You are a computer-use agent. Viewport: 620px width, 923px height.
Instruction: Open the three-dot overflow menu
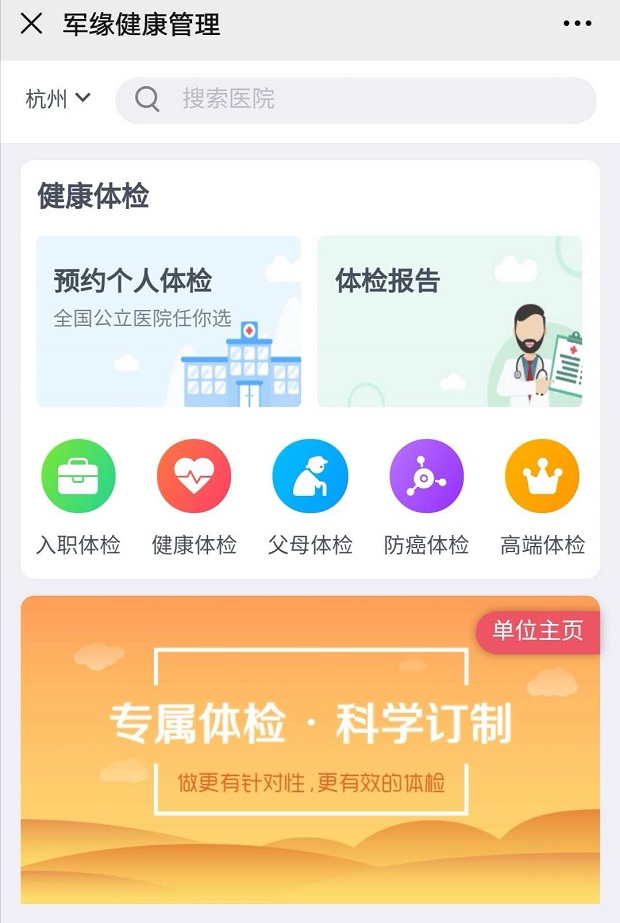tap(577, 24)
